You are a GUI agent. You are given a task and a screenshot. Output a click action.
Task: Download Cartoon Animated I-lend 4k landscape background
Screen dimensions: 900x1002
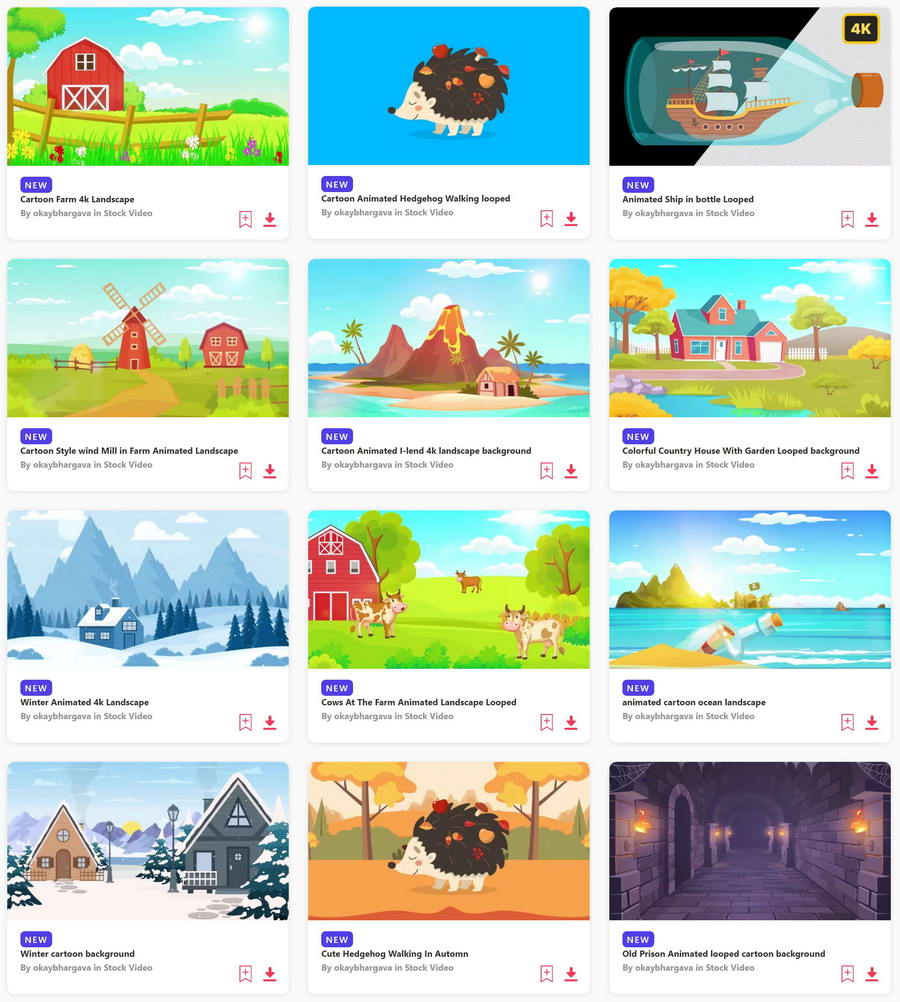(x=571, y=471)
